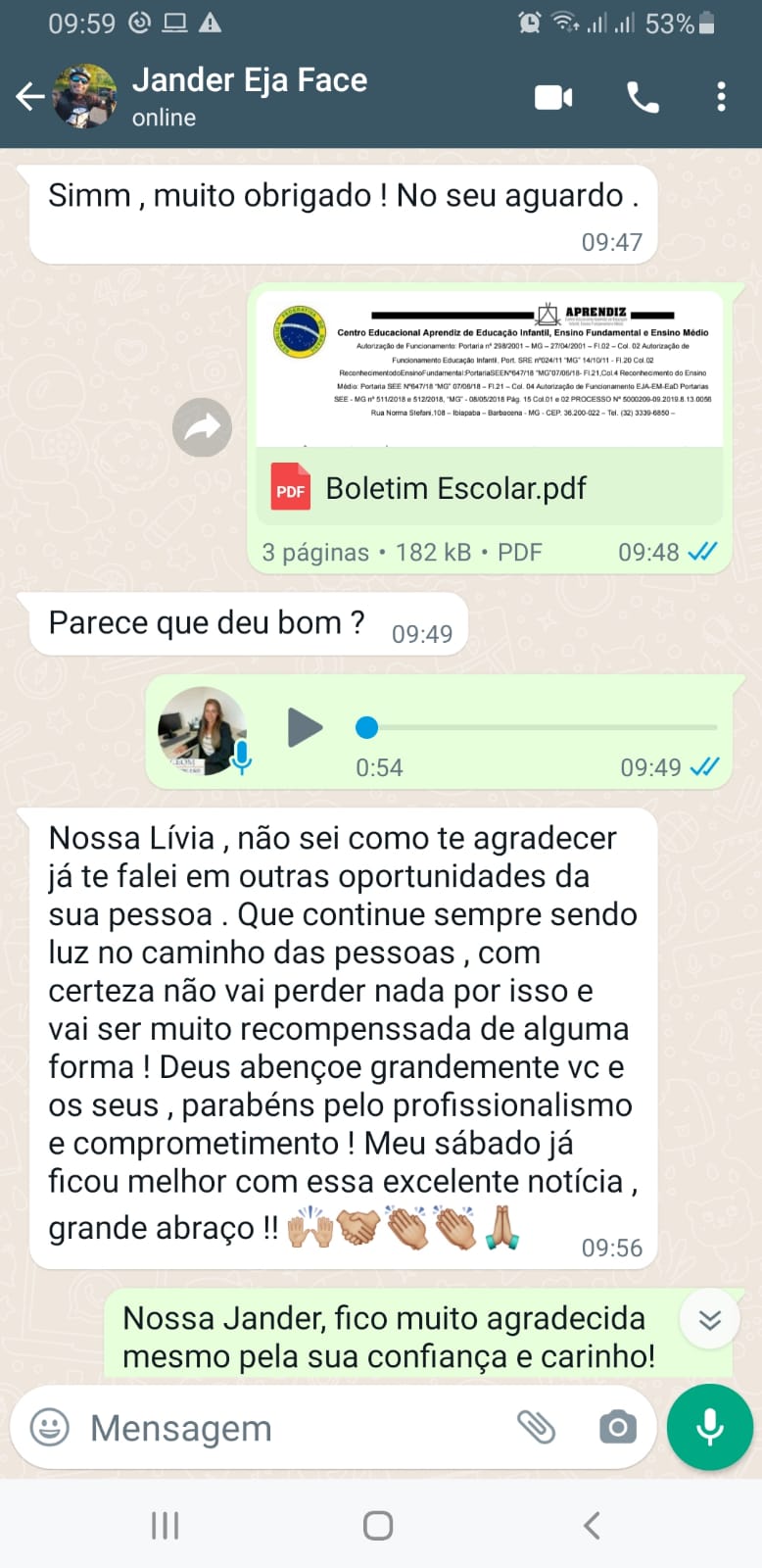
Task: Go to the system home screen
Action: pos(378,1525)
